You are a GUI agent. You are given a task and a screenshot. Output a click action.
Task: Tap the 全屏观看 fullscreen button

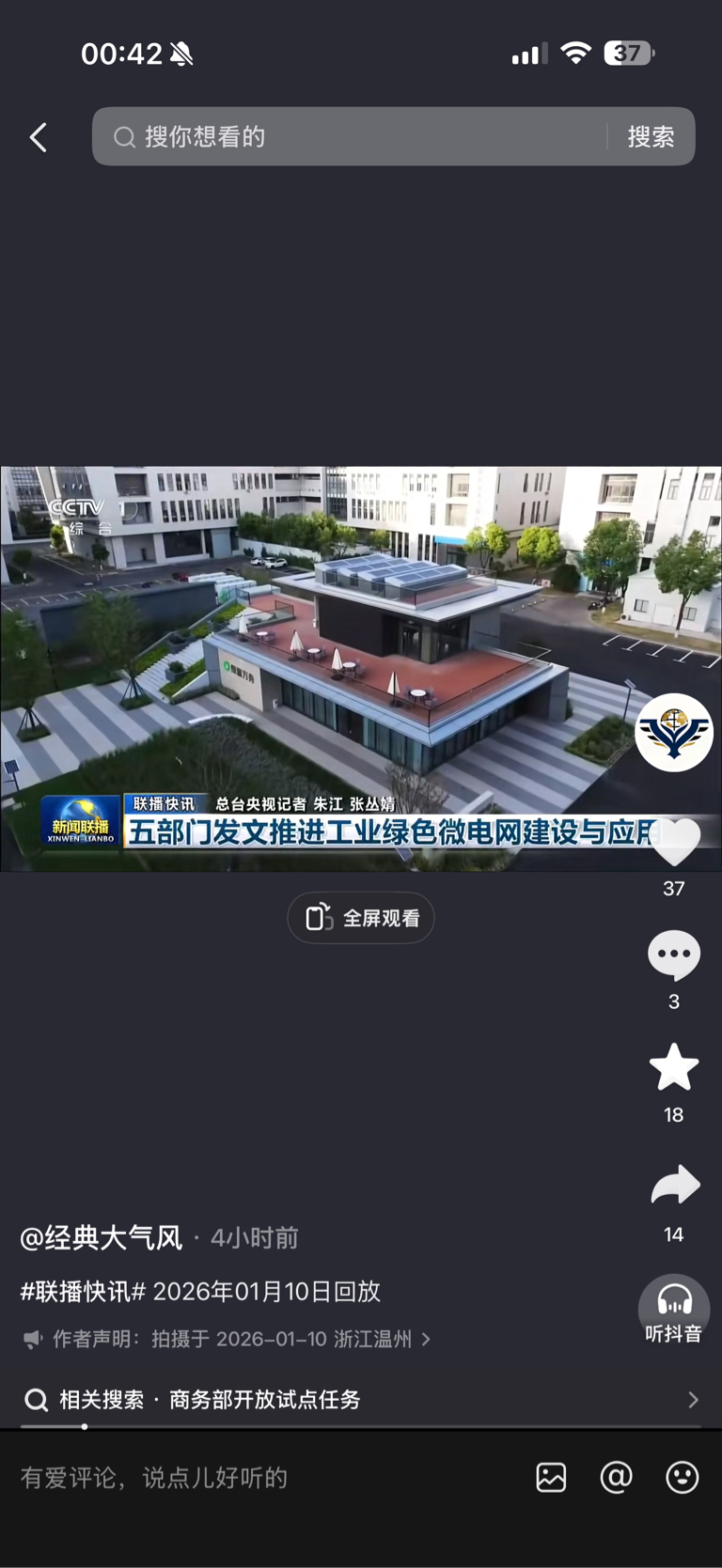coord(360,917)
